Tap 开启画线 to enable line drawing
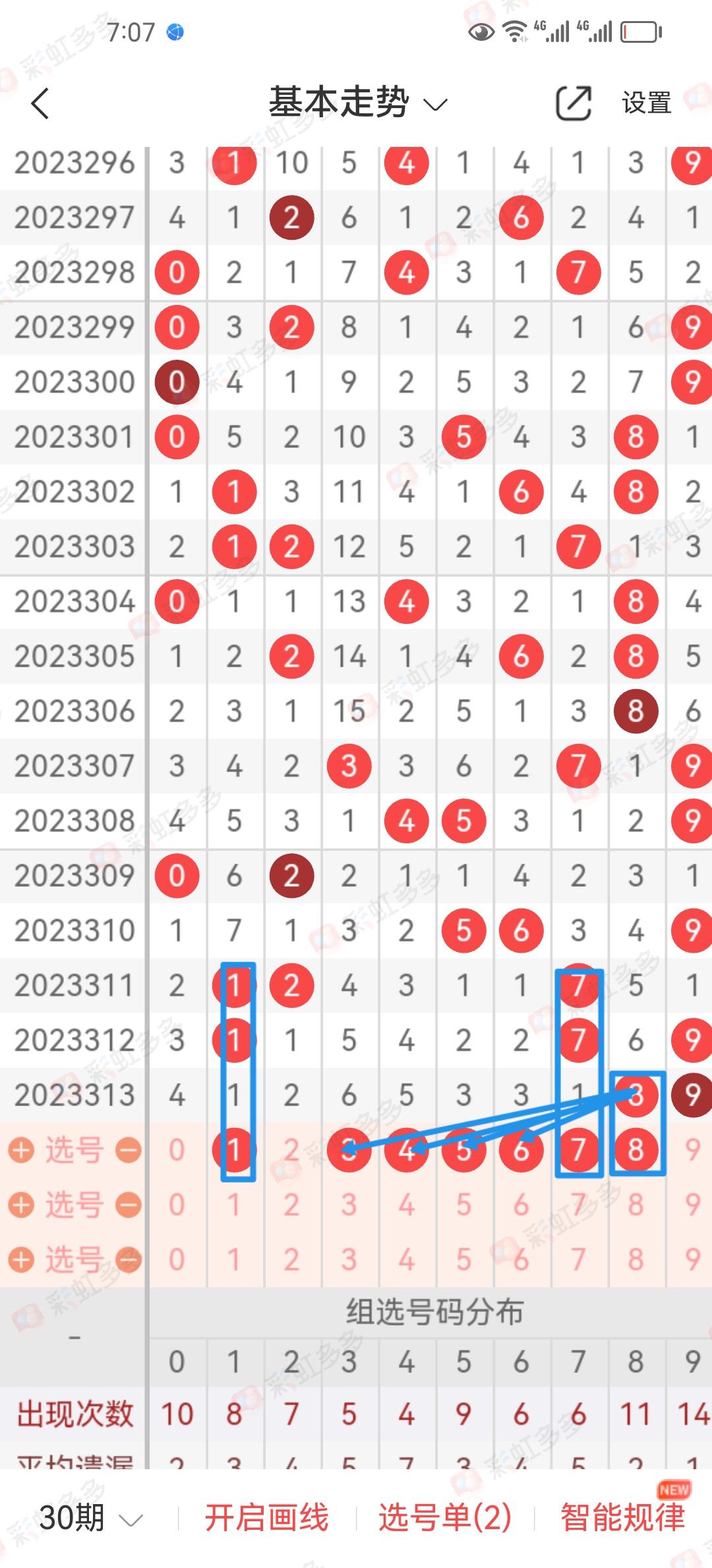The height and width of the screenshot is (1568, 712). tap(266, 1518)
